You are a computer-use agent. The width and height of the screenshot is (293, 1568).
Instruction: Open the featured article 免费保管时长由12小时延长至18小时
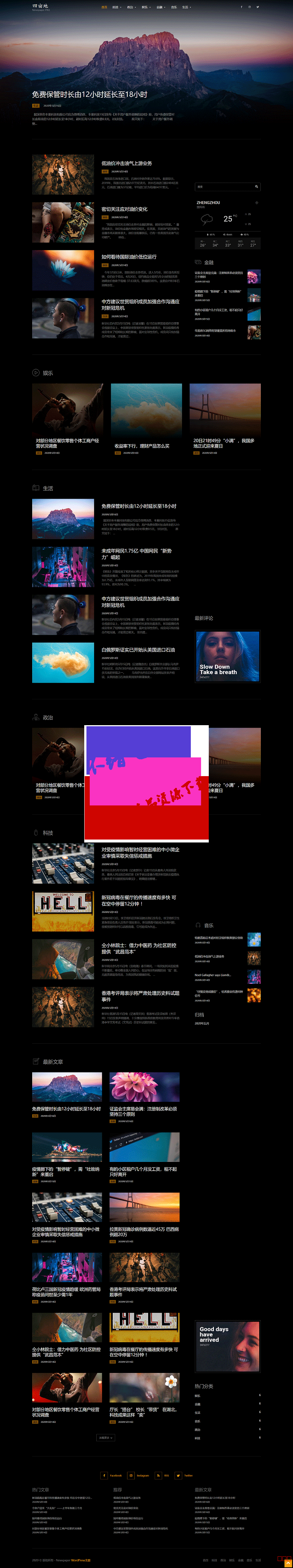tap(89, 94)
